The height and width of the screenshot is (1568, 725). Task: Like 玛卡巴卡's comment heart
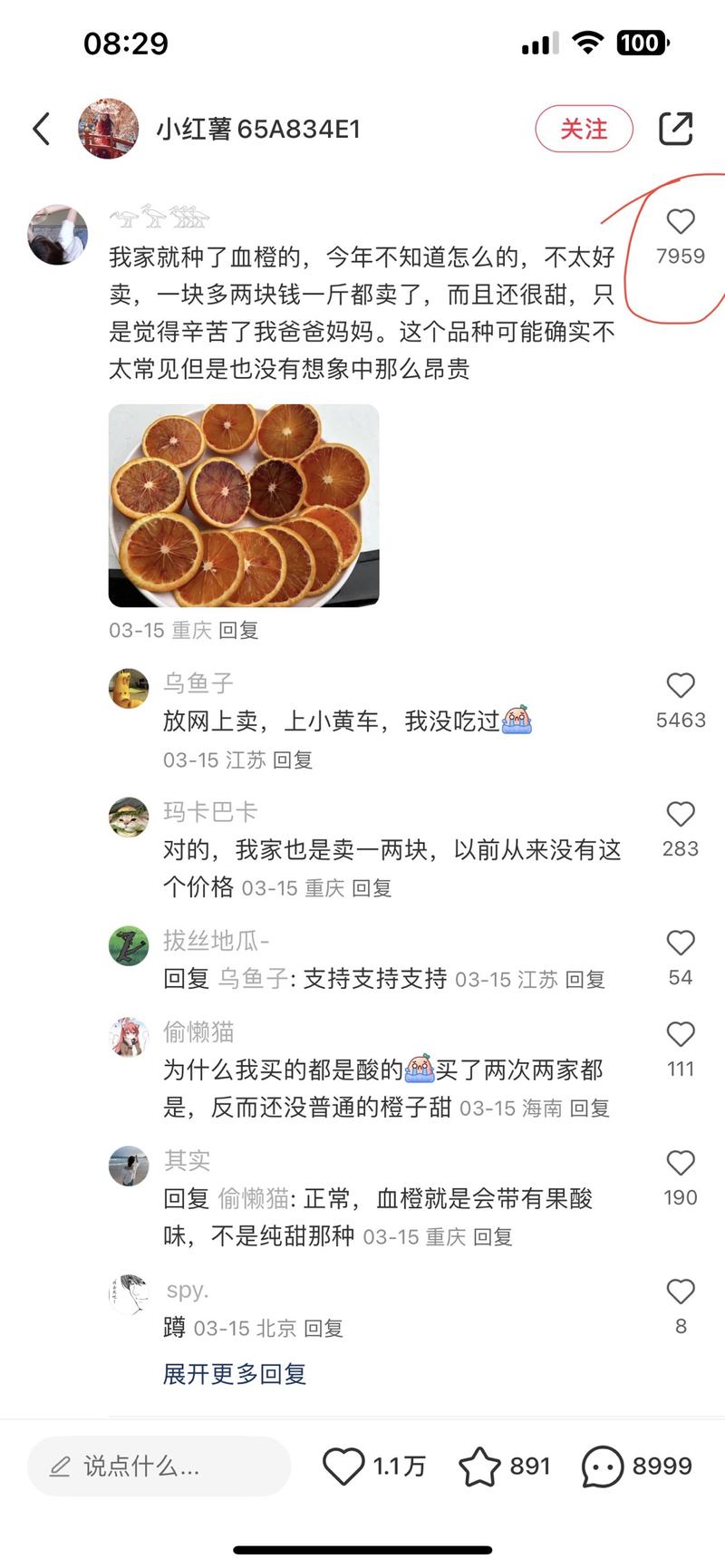(x=680, y=814)
